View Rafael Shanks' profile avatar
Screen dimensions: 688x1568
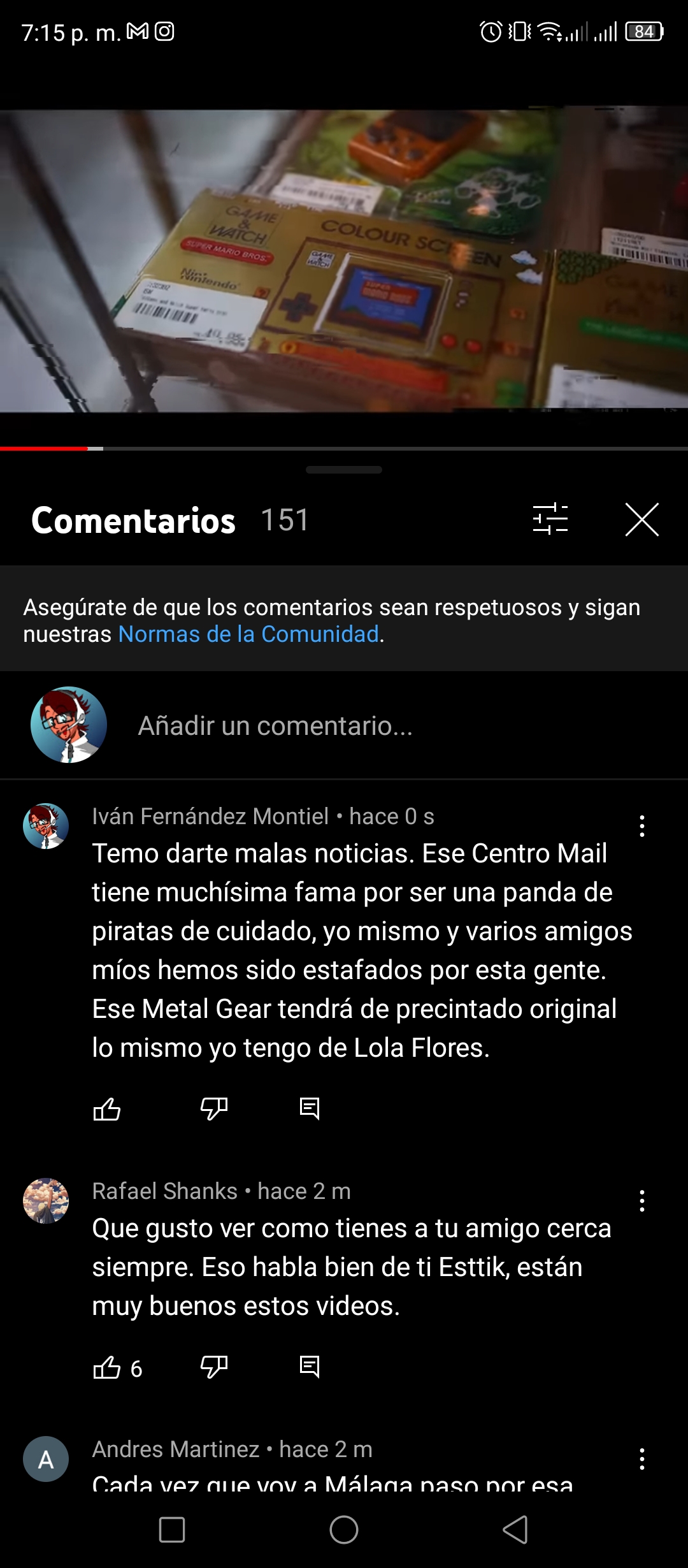pos(46,1201)
